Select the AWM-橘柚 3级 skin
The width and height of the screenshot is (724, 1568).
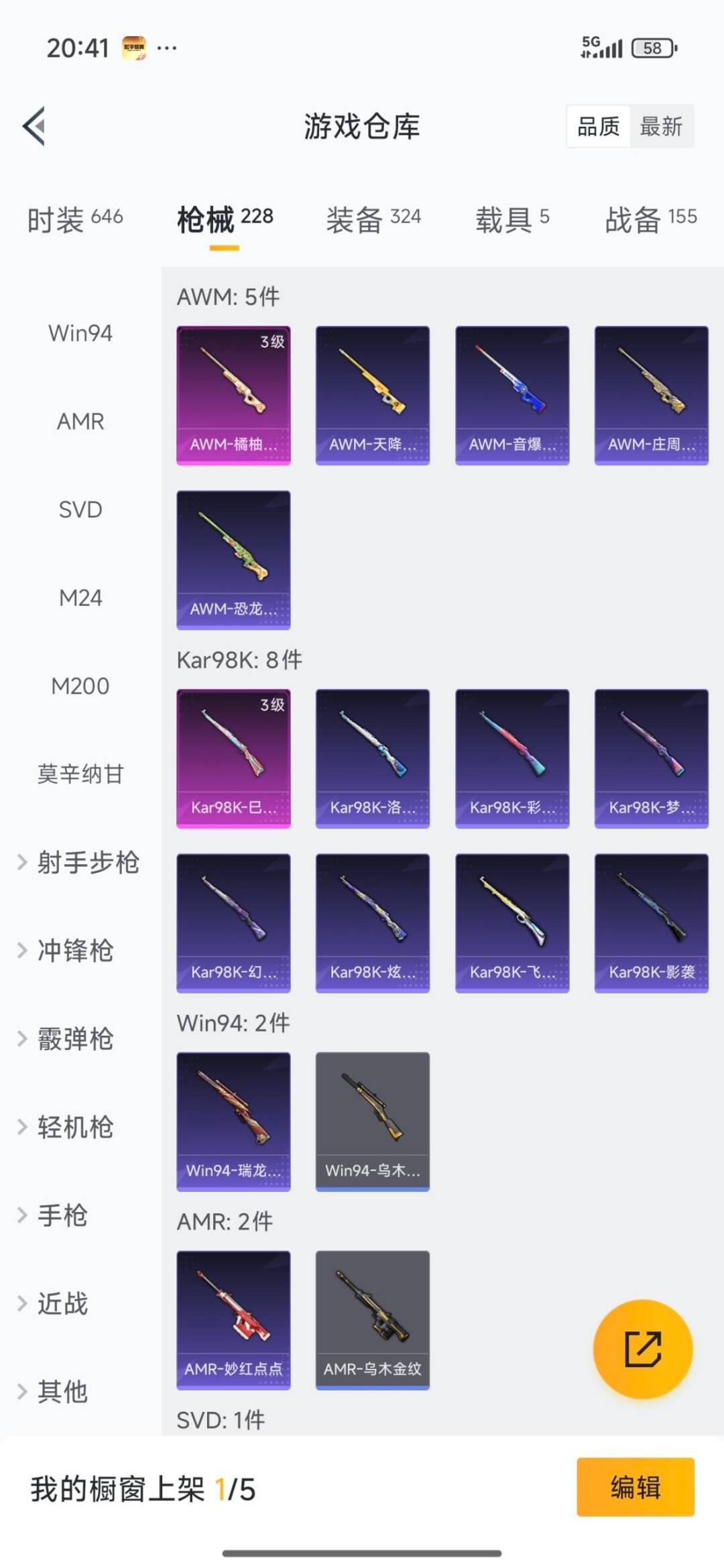233,394
